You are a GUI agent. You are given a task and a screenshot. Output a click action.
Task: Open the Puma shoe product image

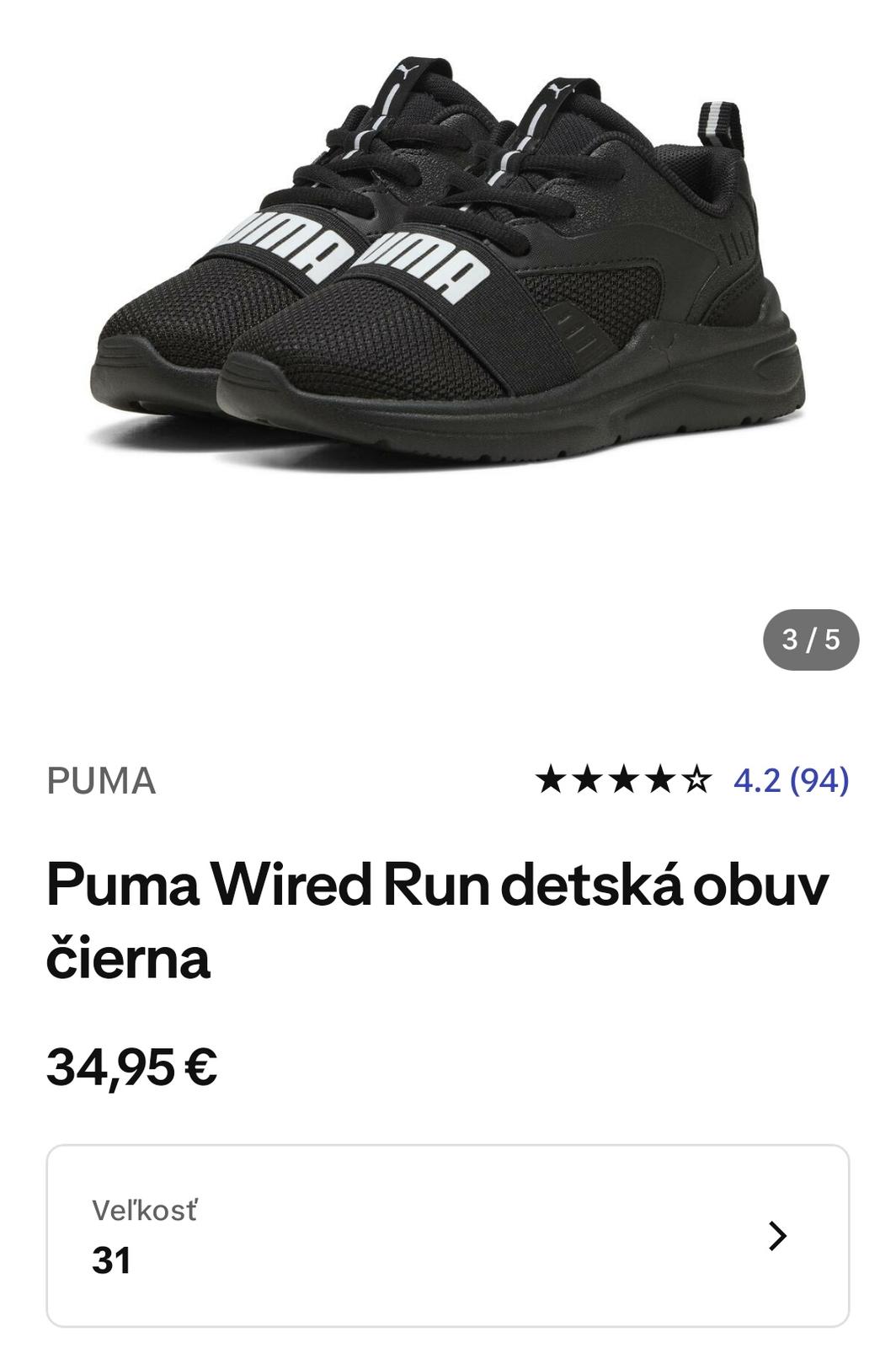446,270
